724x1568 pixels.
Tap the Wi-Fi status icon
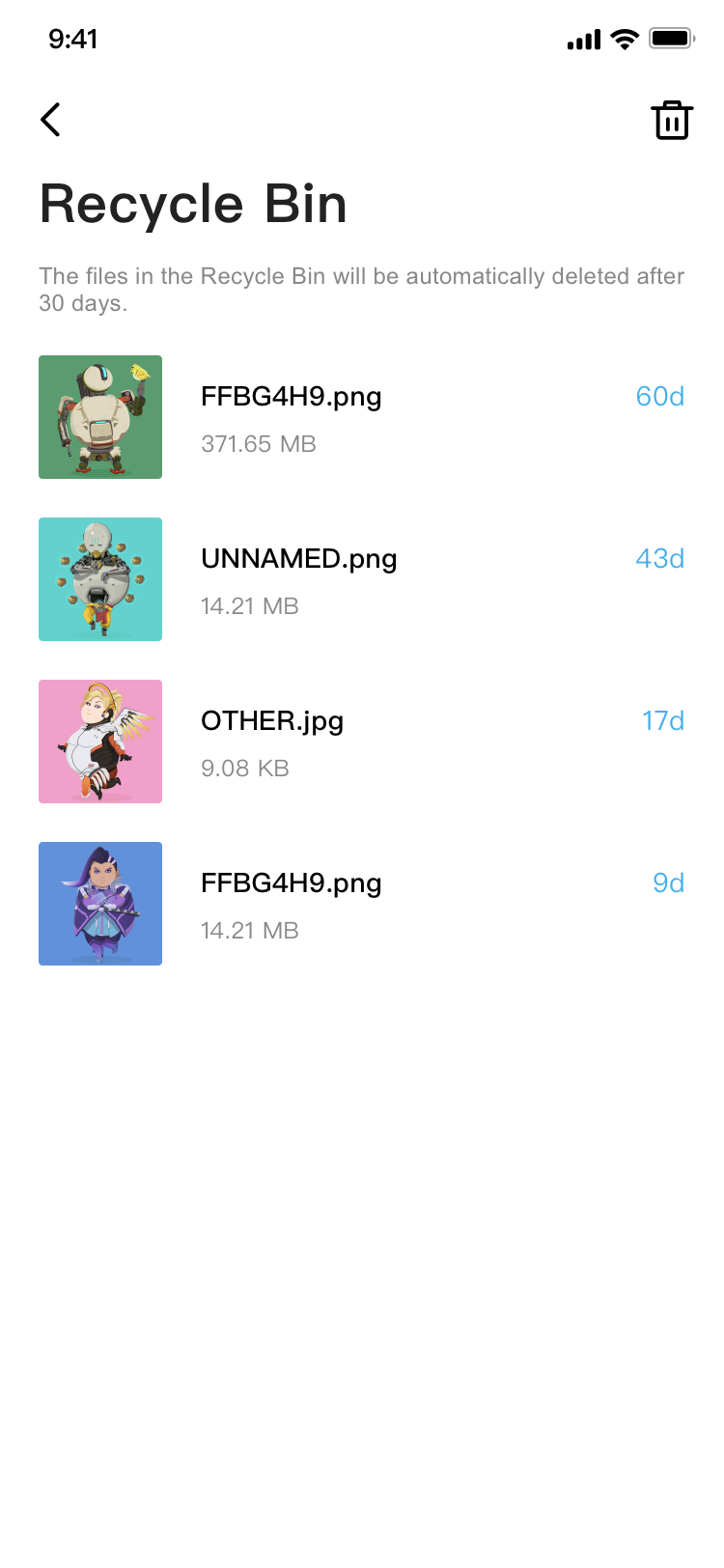point(624,40)
